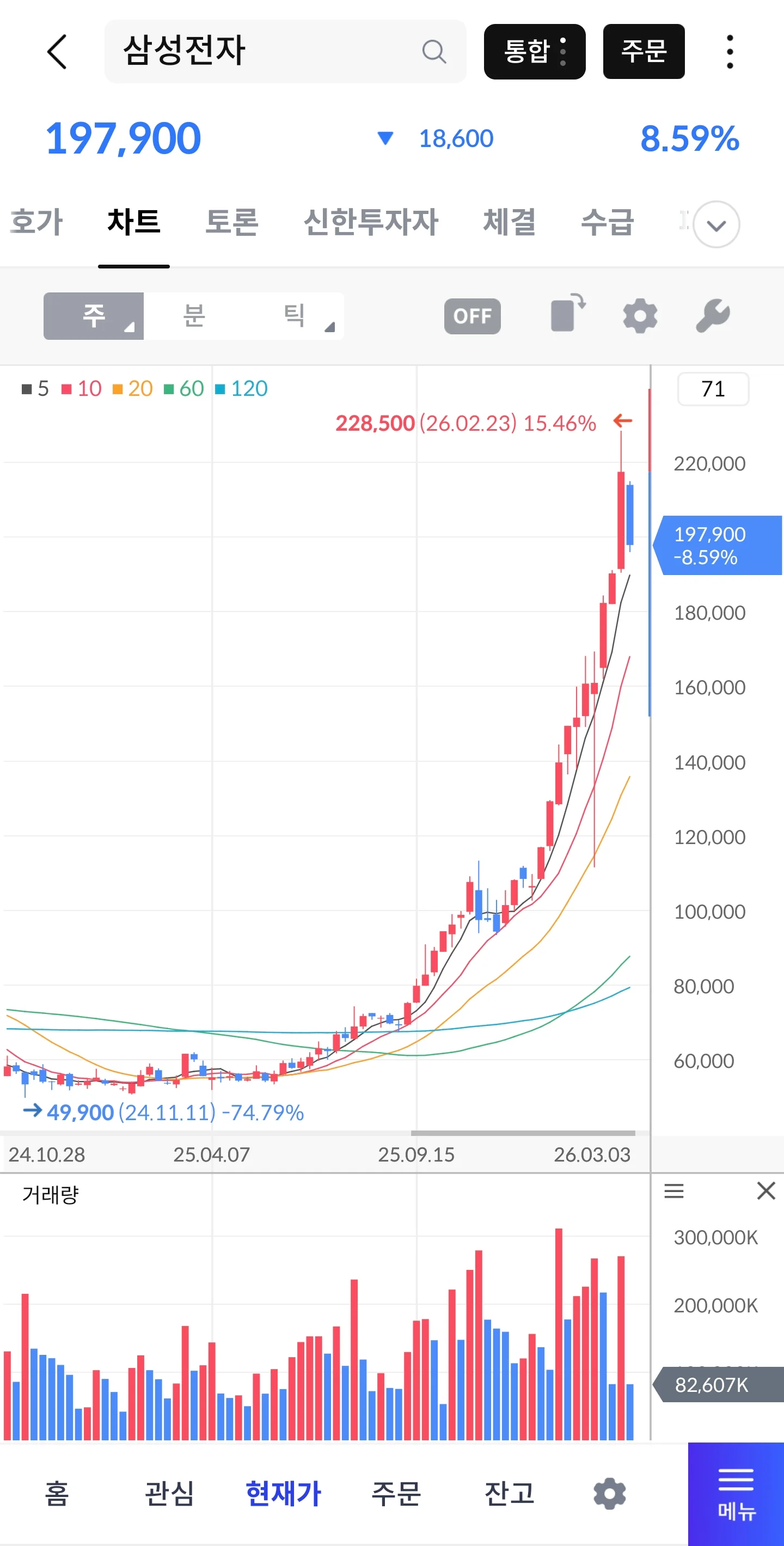Expand the tab list with the chevron

716,225
